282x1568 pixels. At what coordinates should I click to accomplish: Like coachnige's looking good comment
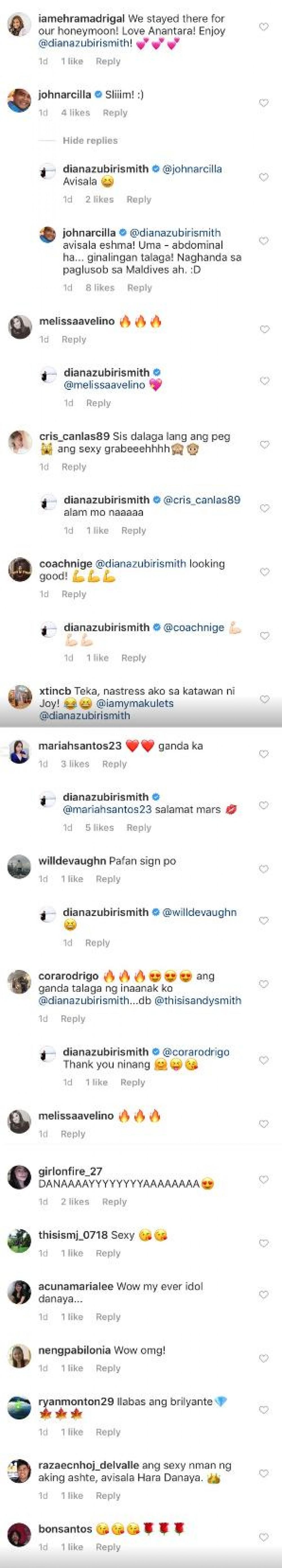(x=264, y=572)
